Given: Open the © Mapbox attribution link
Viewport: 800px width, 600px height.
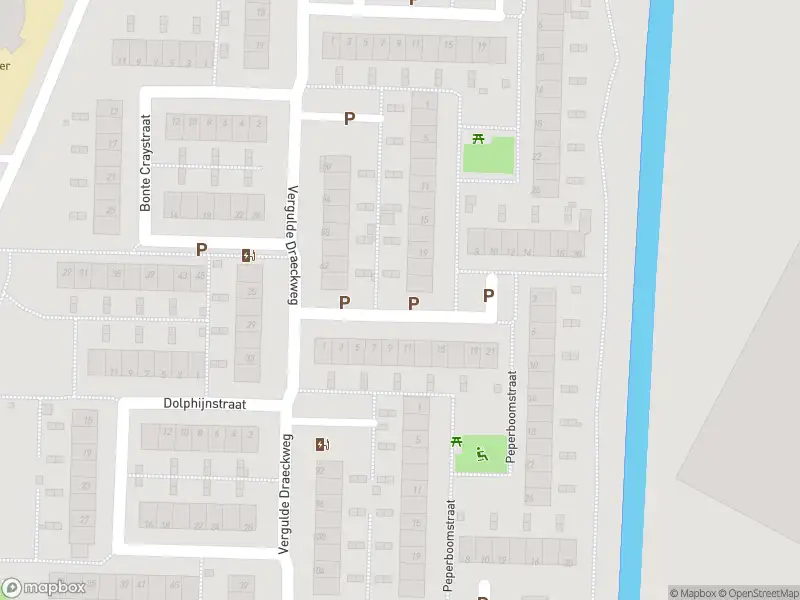Looking at the screenshot, I should click(x=690, y=593).
